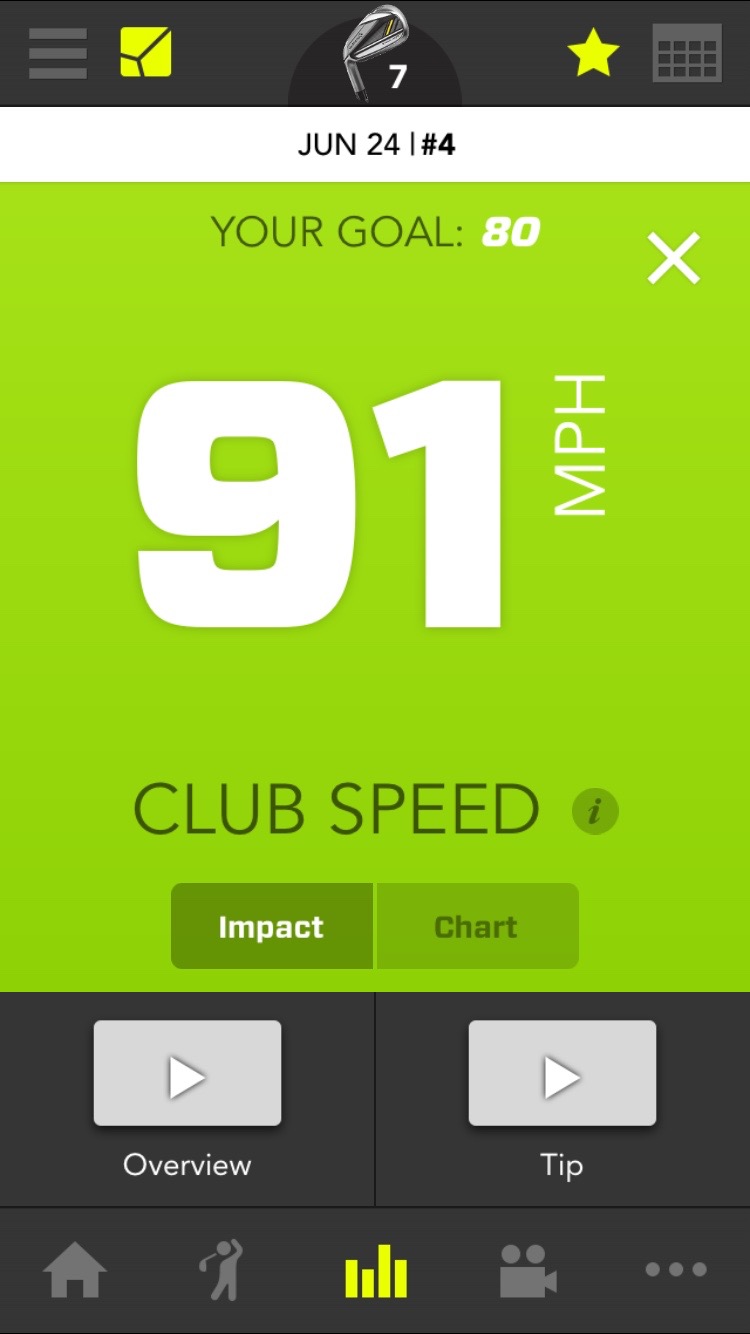
Task: Close the club speed panel
Action: pos(674,258)
